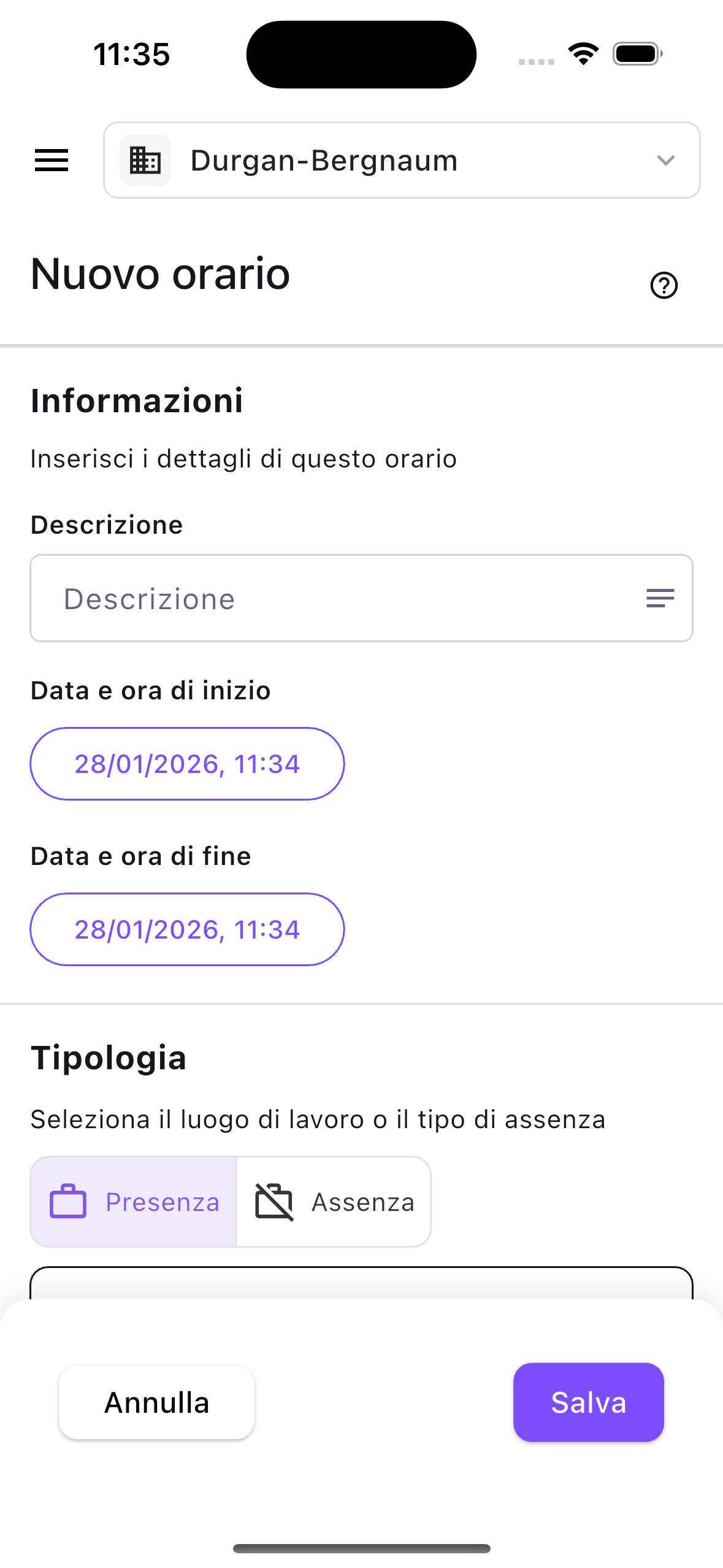Click the briefcase icon on the Presenza option

(67, 1202)
